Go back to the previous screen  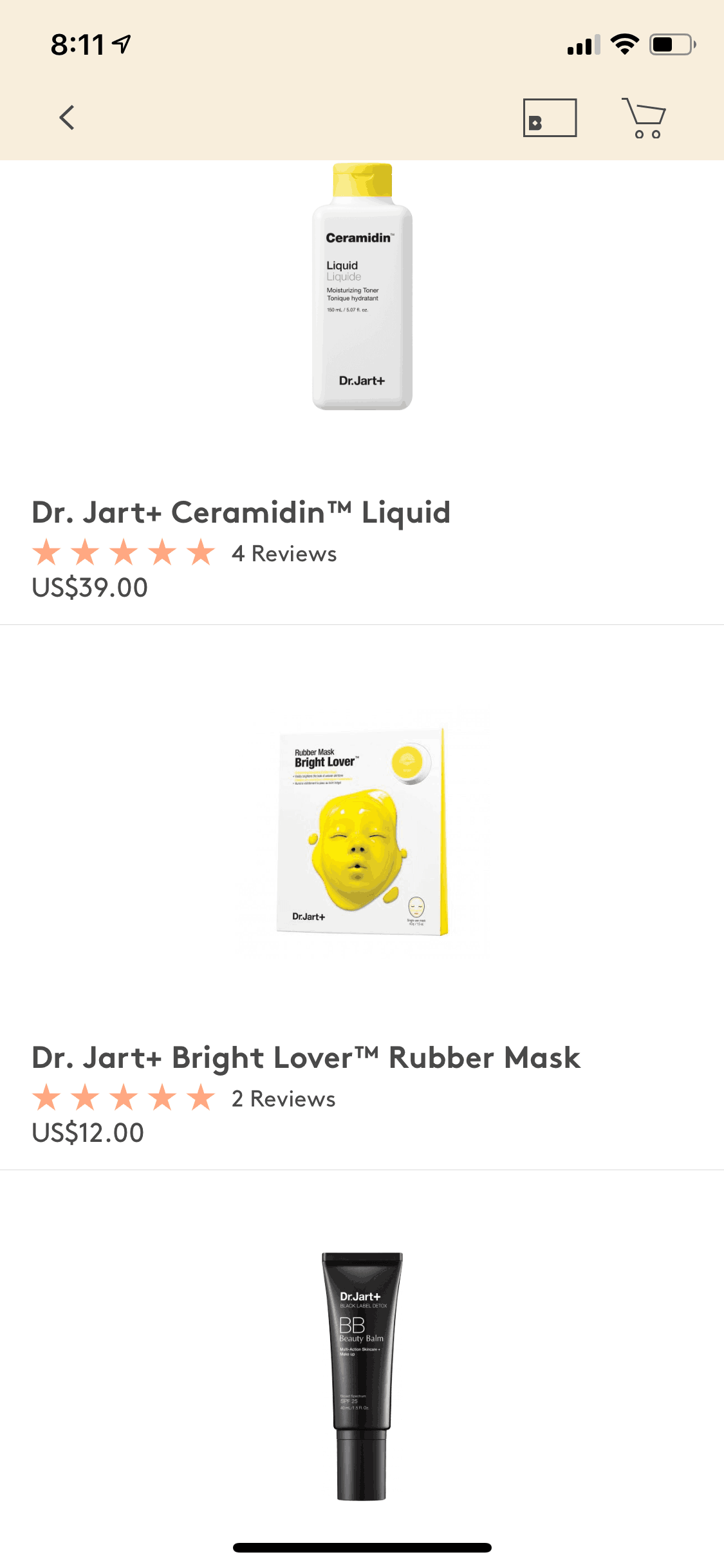click(67, 118)
